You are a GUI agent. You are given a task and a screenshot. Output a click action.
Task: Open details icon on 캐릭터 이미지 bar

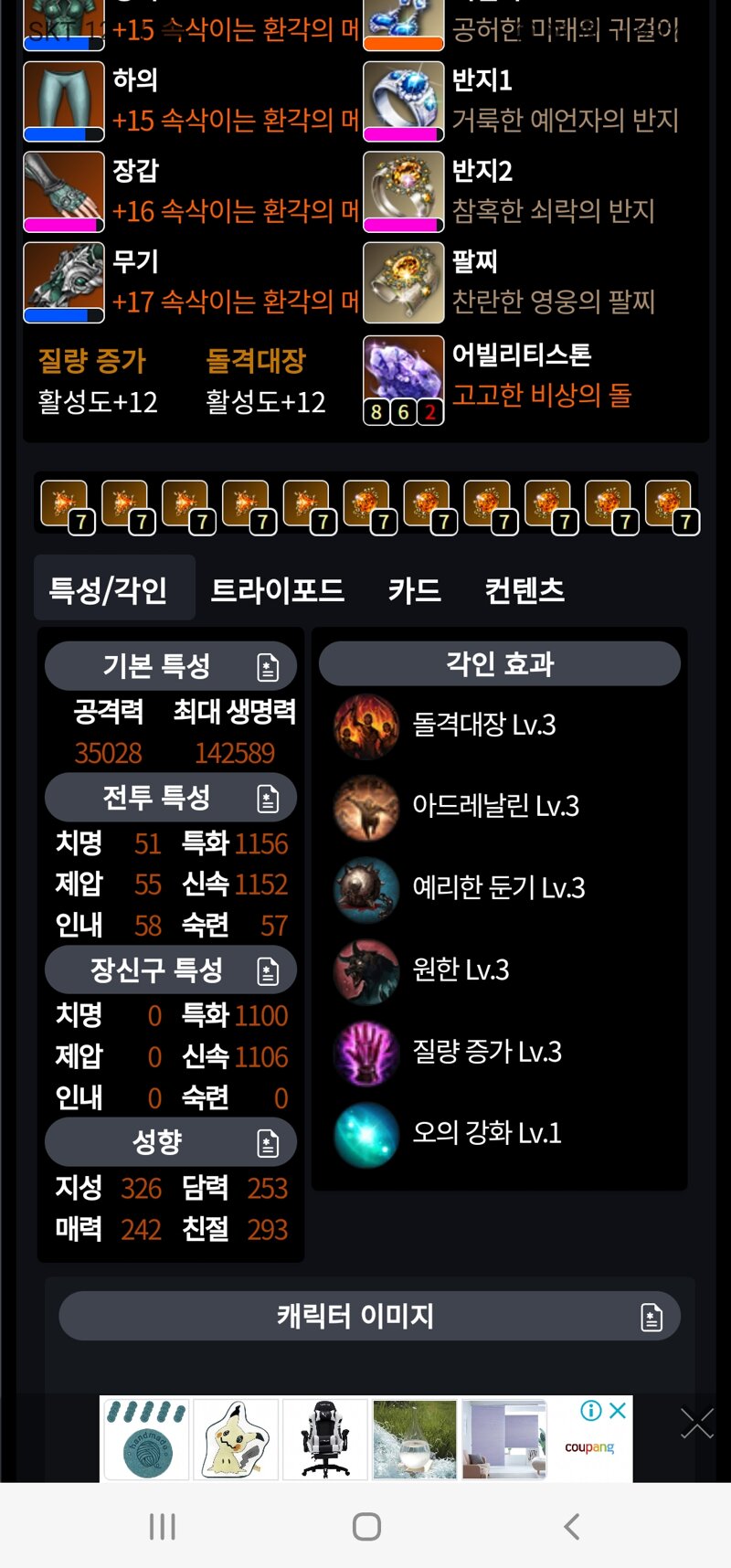pyautogui.click(x=652, y=1317)
